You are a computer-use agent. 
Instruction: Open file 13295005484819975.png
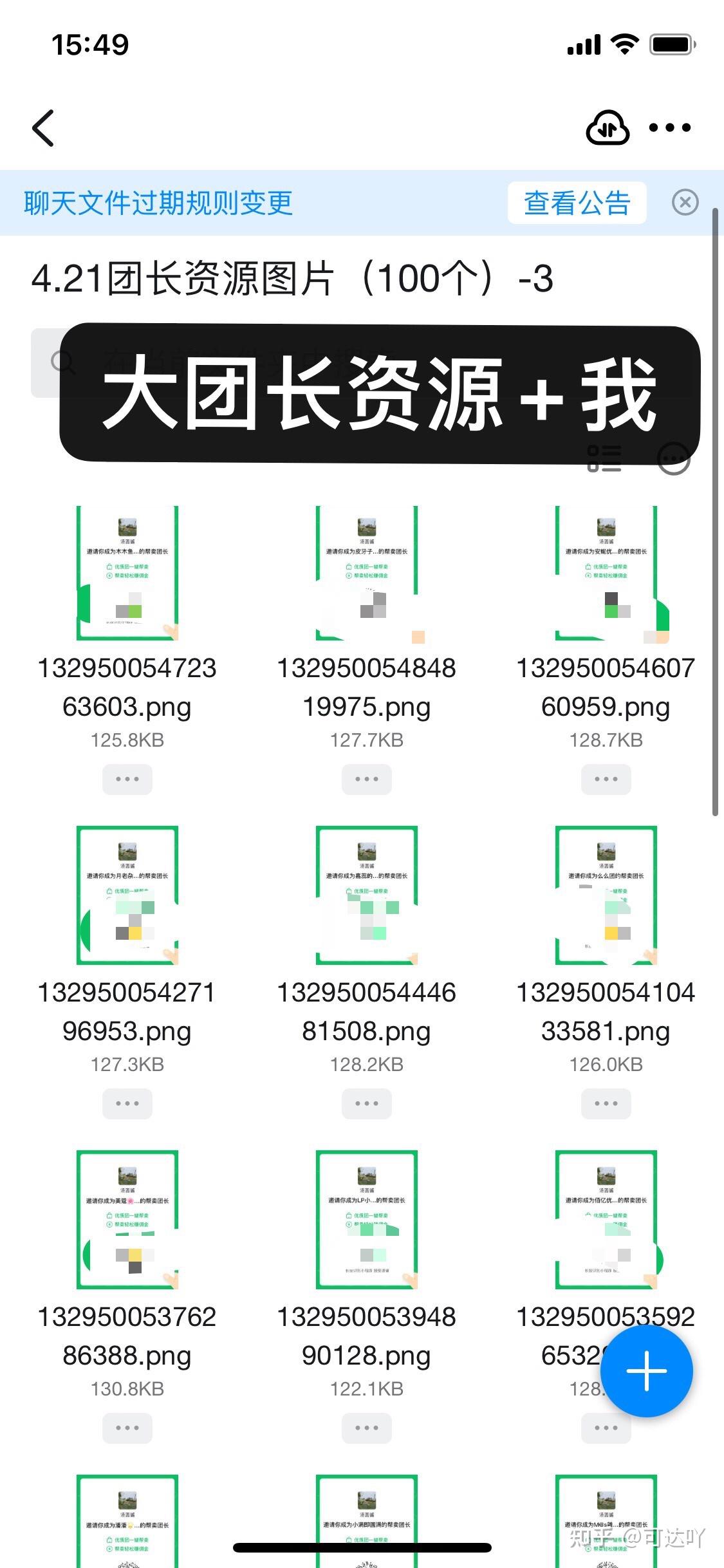coord(367,573)
